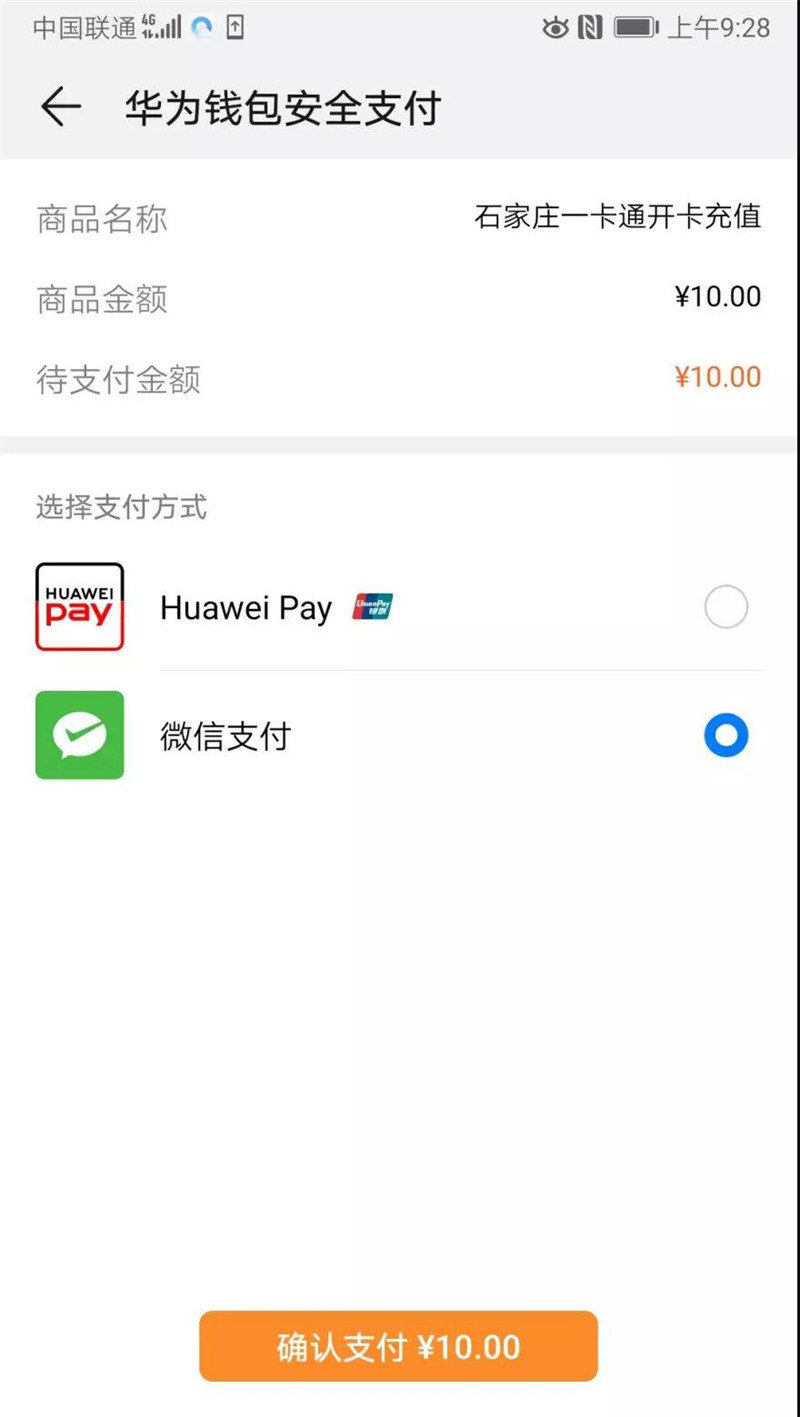This screenshot has width=800, height=1417.
Task: Tap the 微信支付 payment row
Action: [x=400, y=735]
